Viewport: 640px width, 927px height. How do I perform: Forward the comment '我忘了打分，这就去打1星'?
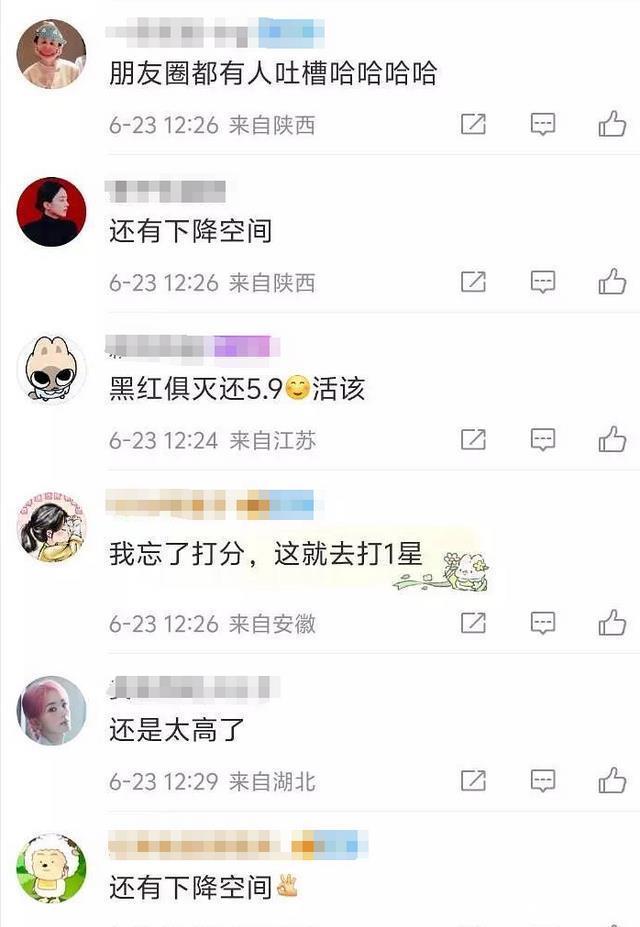tap(473, 623)
